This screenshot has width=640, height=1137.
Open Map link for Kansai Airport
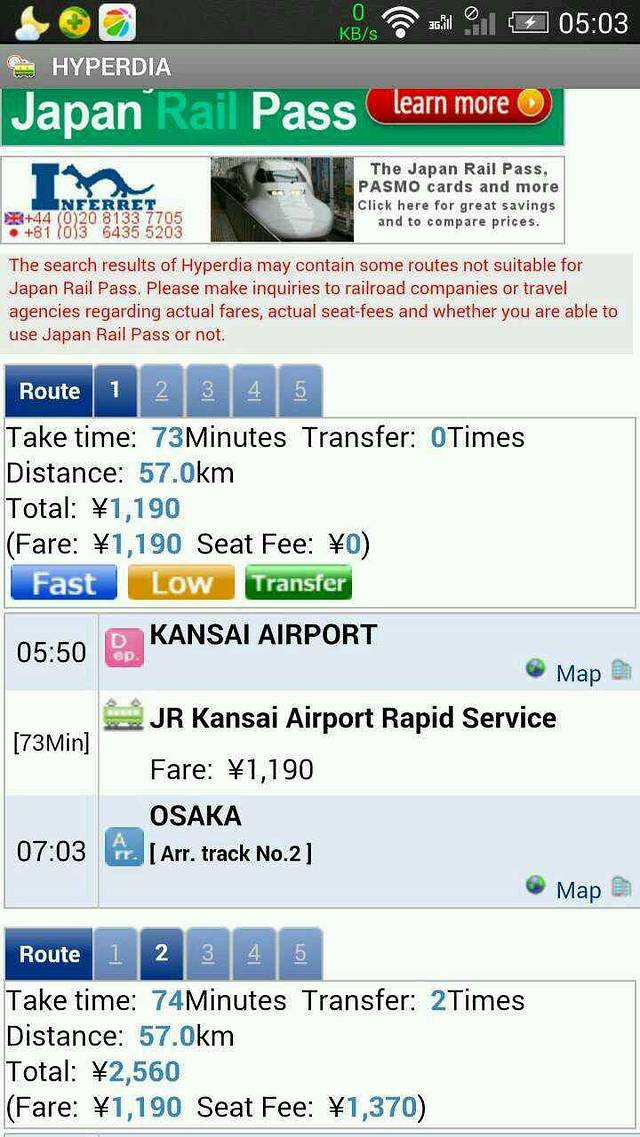pos(577,673)
